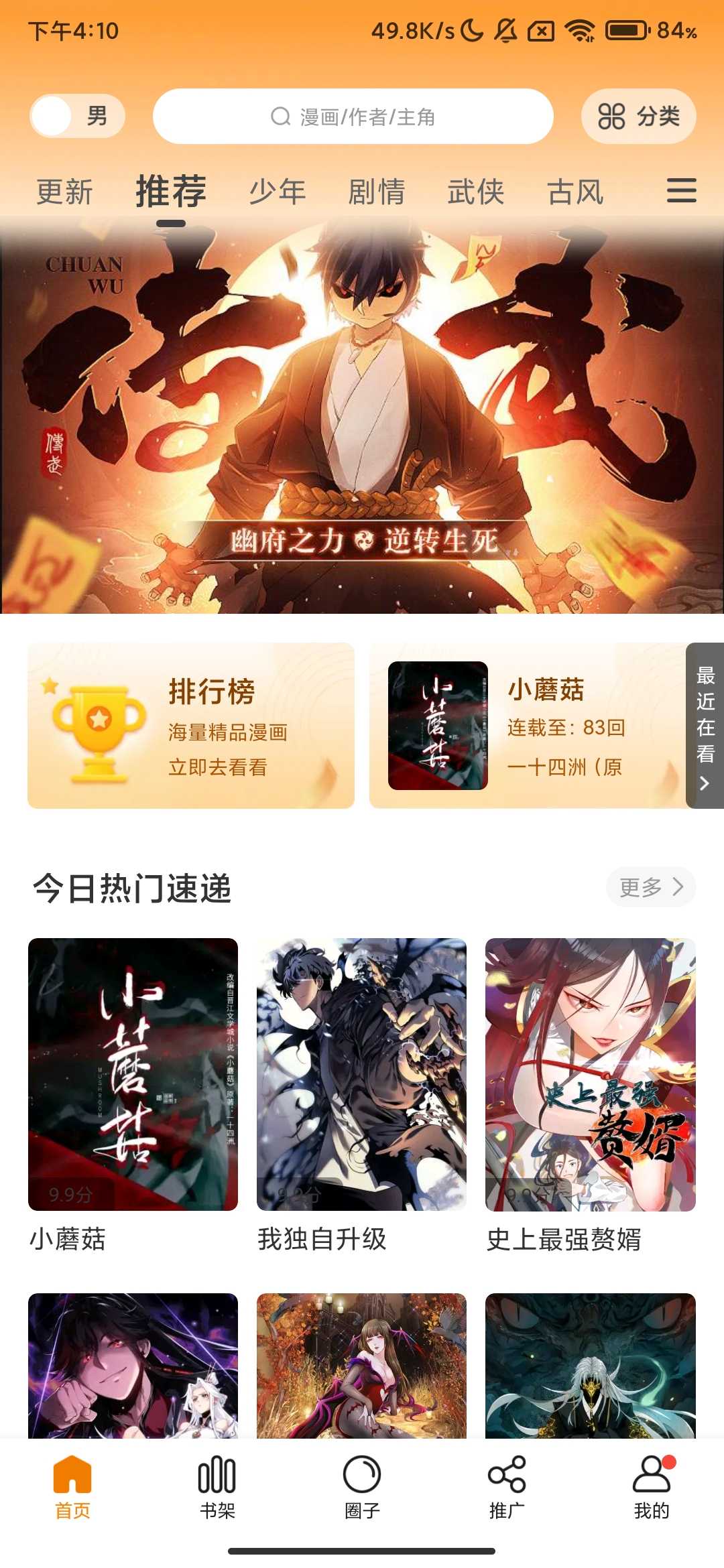Viewport: 724px width, 1568px height.
Task: Open the 分类 categories button
Action: click(638, 117)
